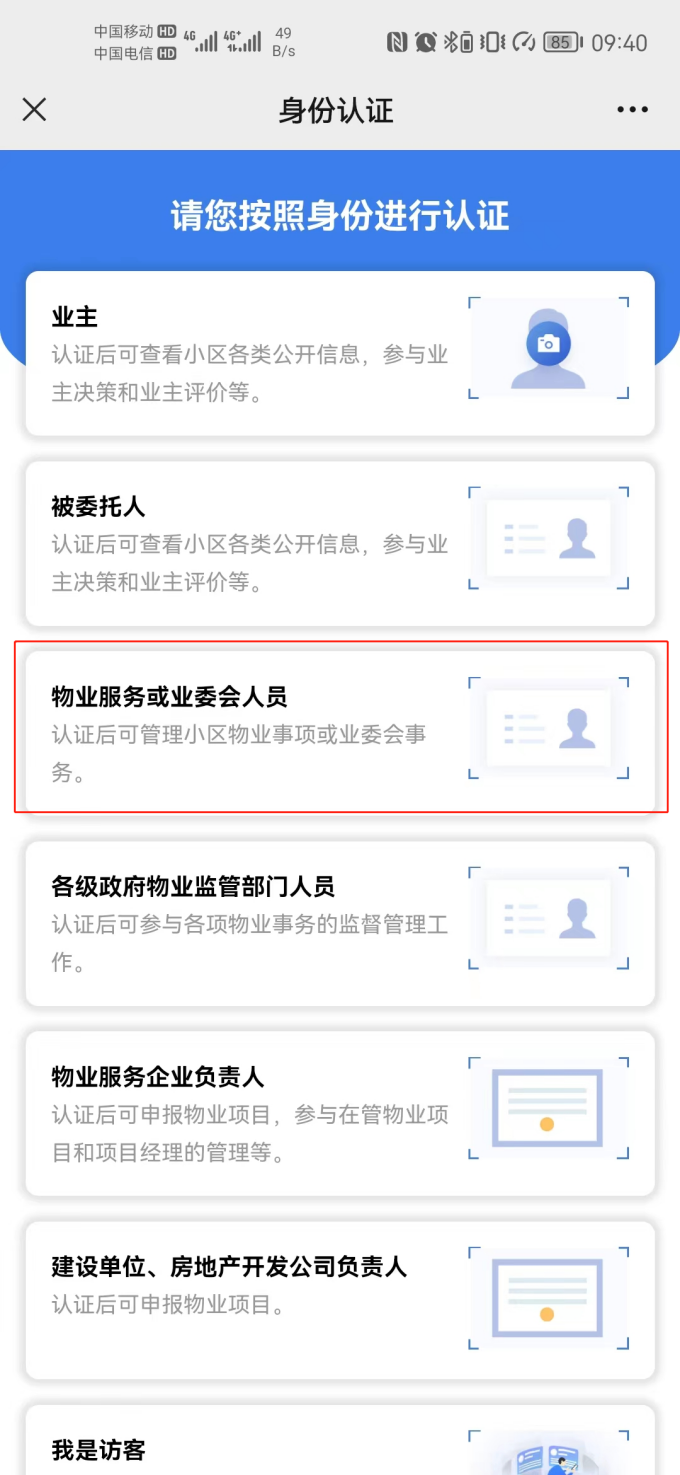Open 物业服务或业委会人员 certification
The width and height of the screenshot is (680, 1475).
tap(340, 734)
